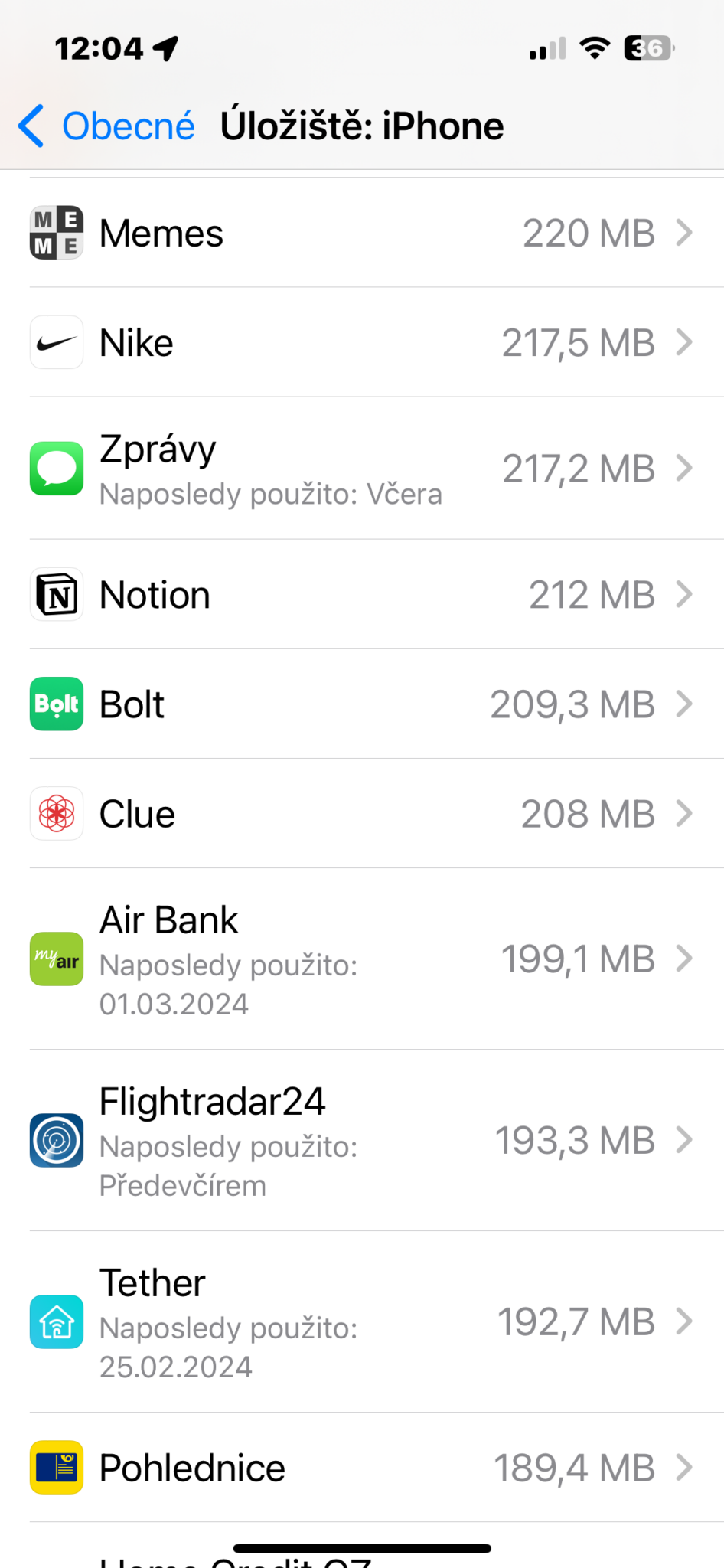Select the Bolt storage entry row
Screen dimensions: 724x1568
pos(362,704)
